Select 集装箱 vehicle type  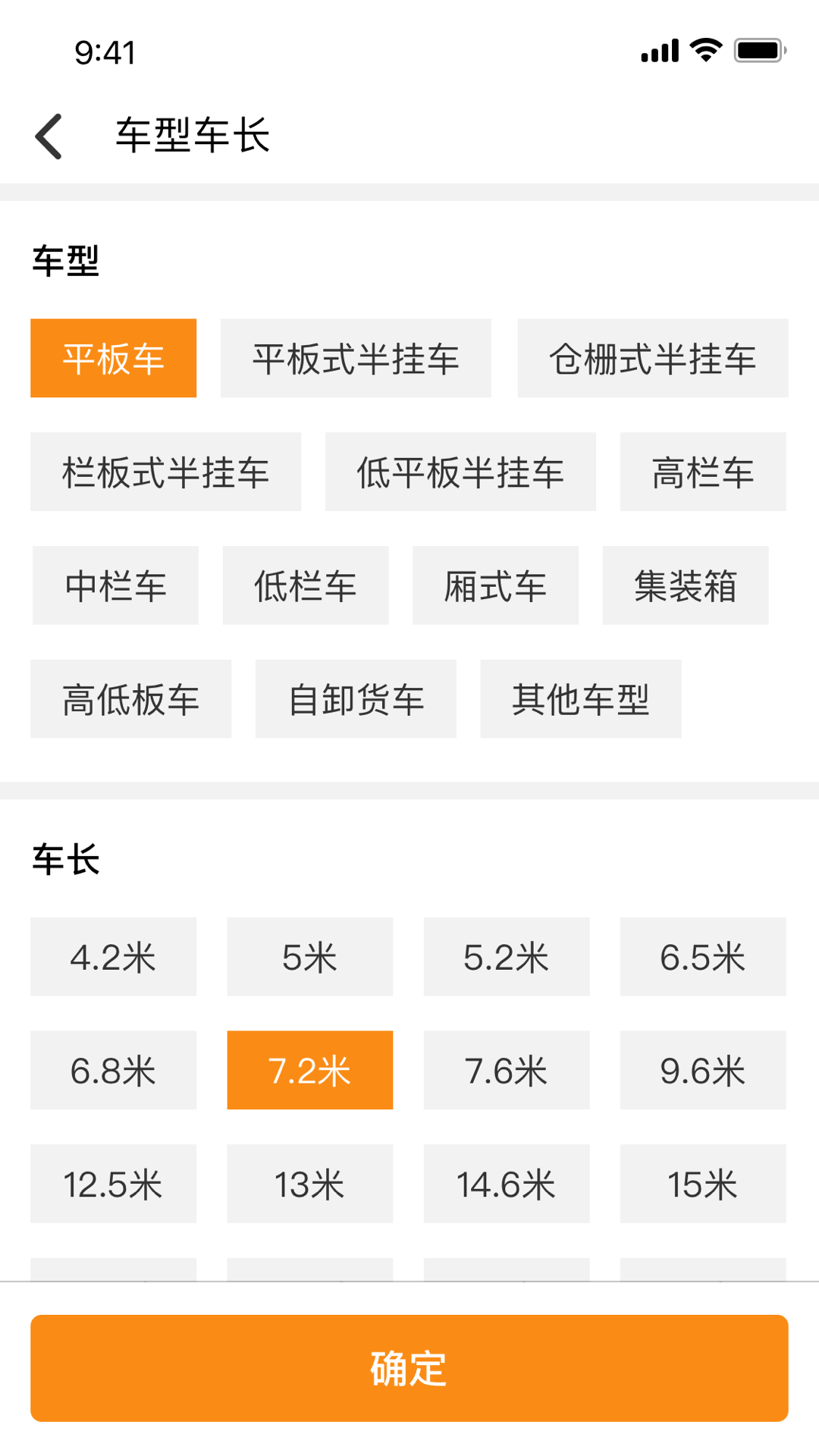(685, 585)
